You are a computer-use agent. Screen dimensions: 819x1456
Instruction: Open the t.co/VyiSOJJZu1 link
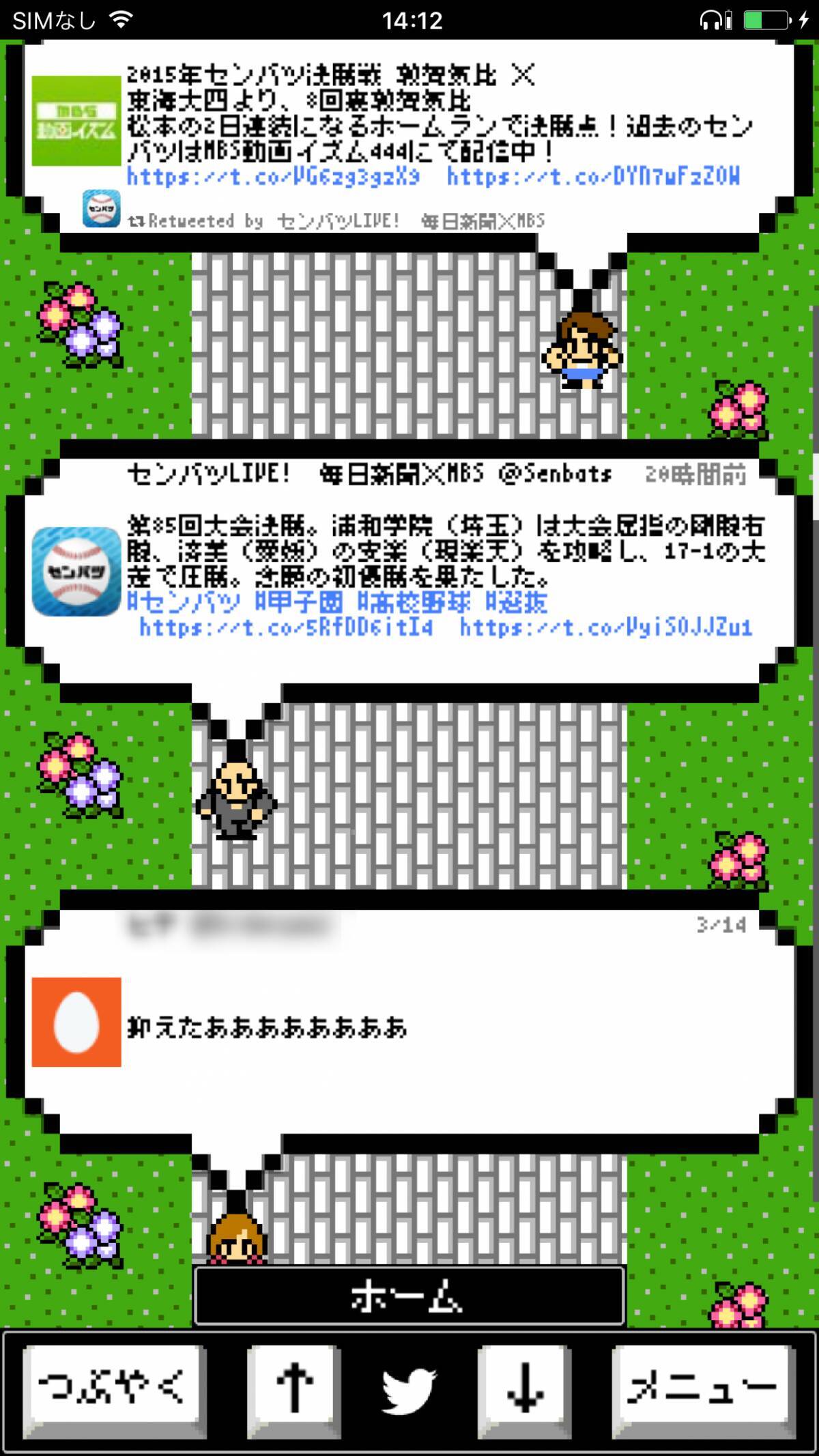(605, 627)
